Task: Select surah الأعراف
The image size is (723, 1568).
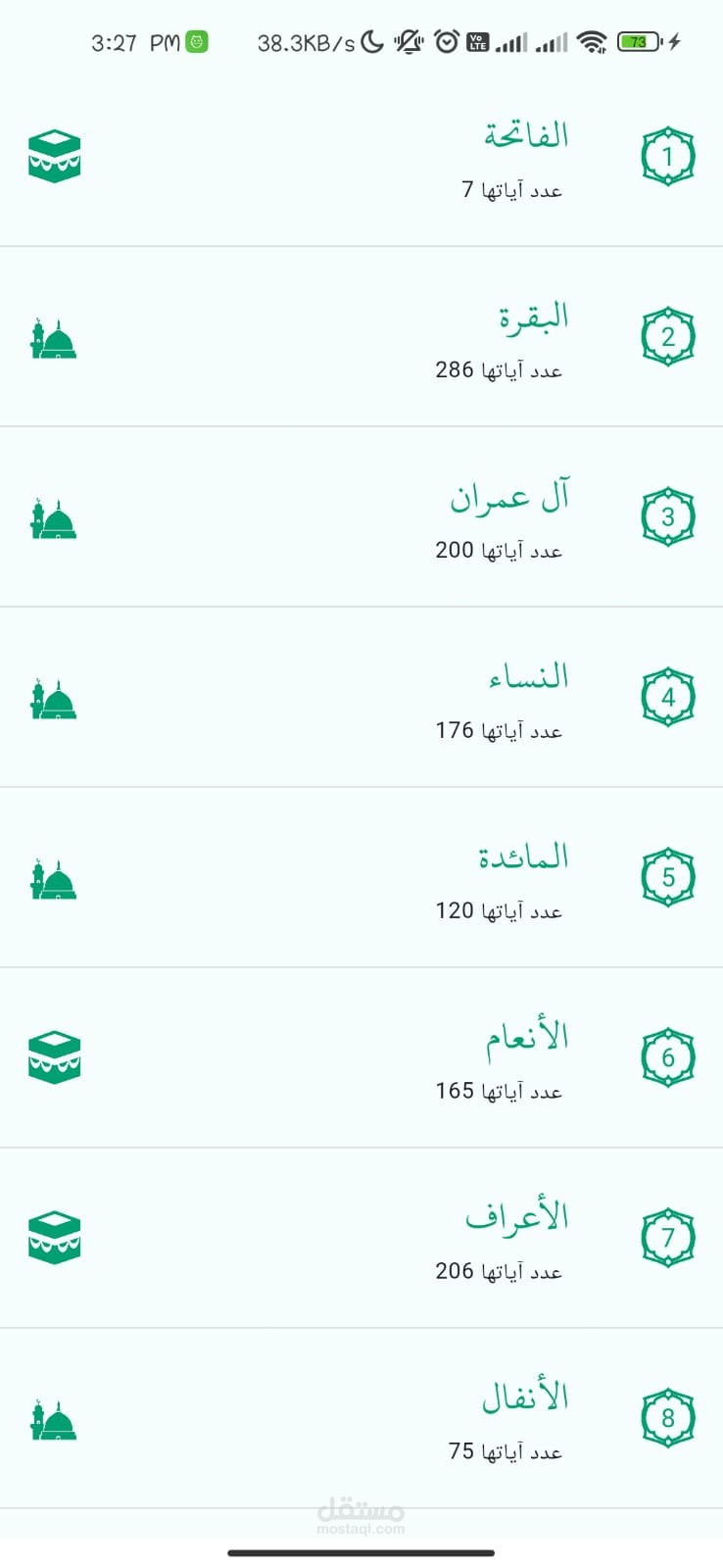Action: coord(516,1218)
